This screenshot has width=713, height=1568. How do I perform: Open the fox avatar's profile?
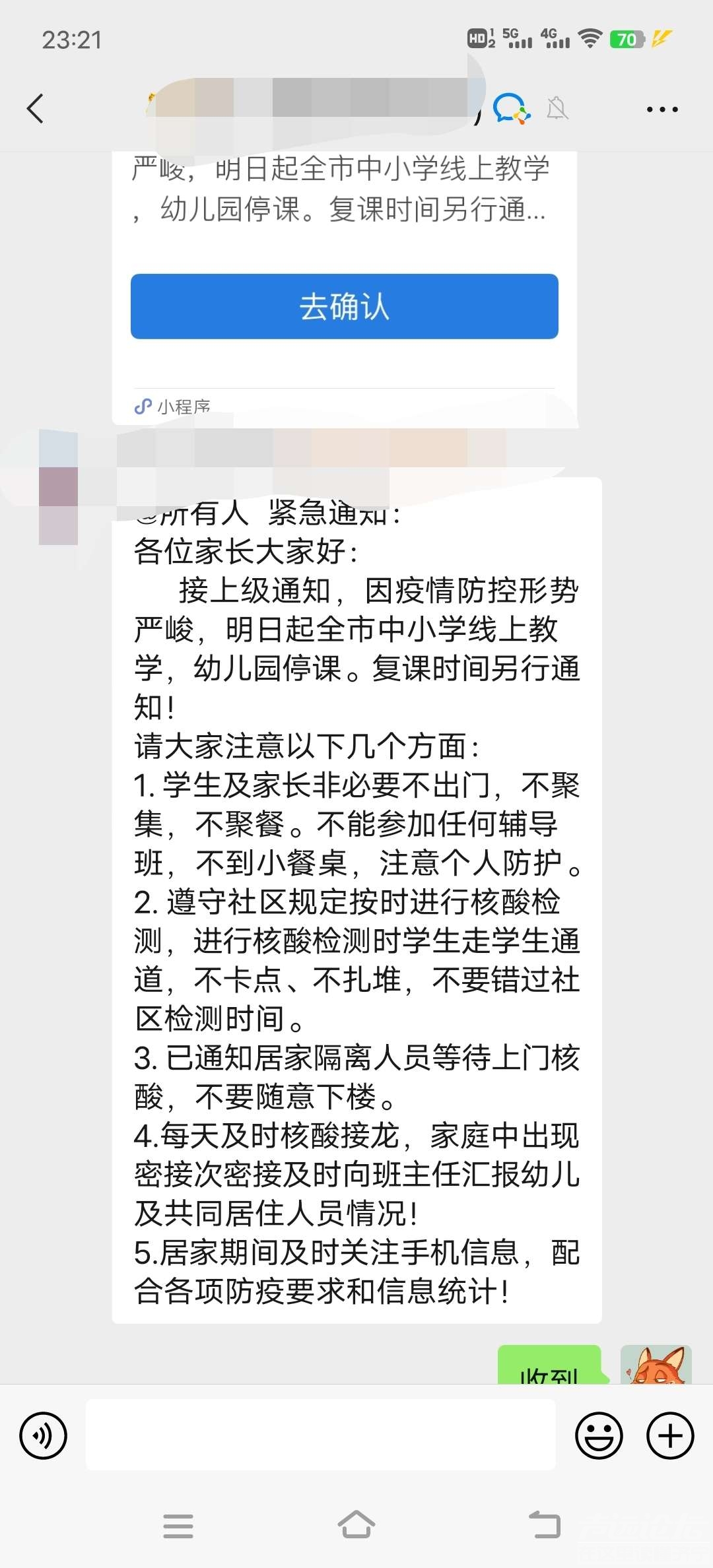tap(656, 1363)
